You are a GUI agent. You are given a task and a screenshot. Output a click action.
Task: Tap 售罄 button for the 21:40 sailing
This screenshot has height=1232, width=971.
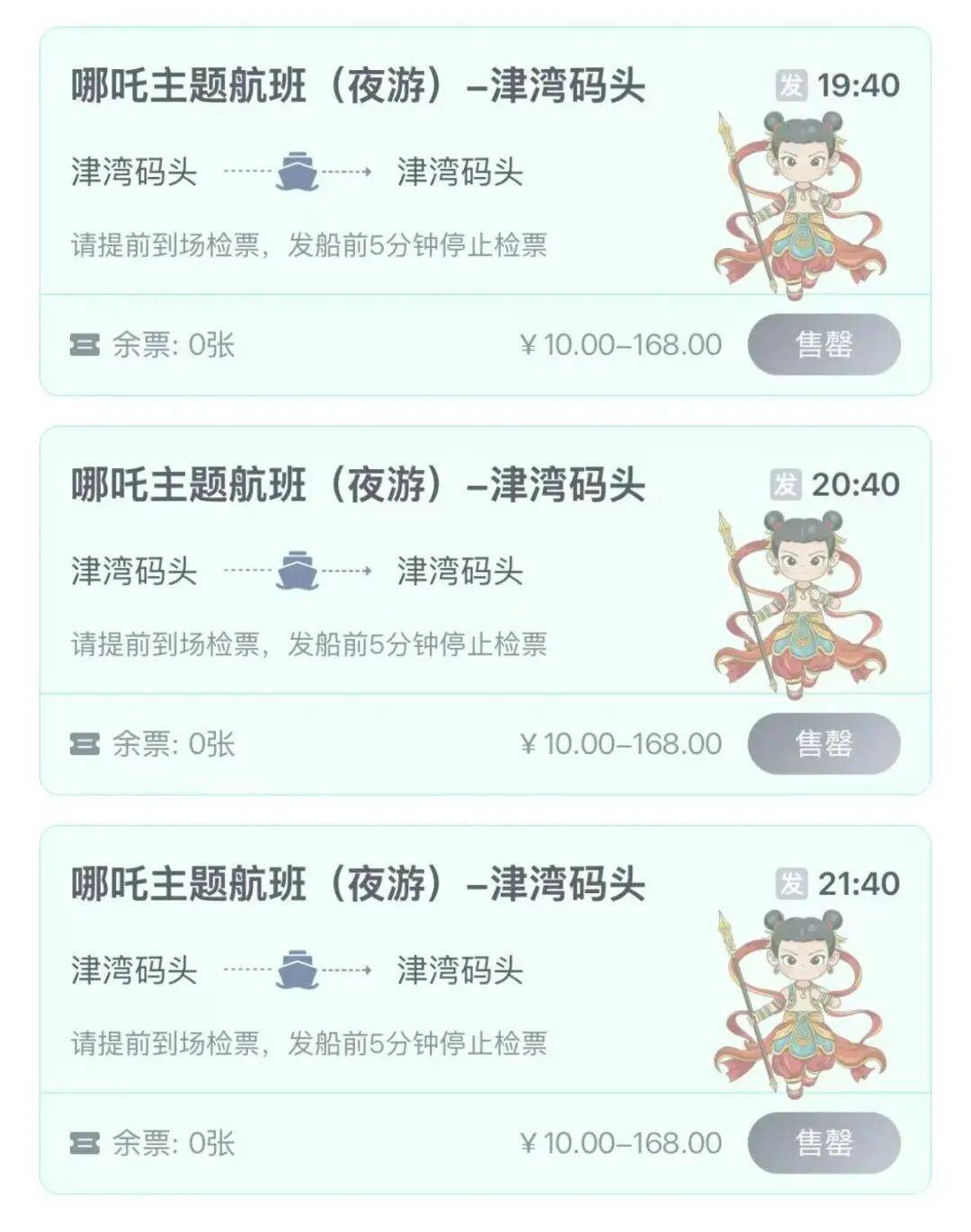pos(824,1142)
